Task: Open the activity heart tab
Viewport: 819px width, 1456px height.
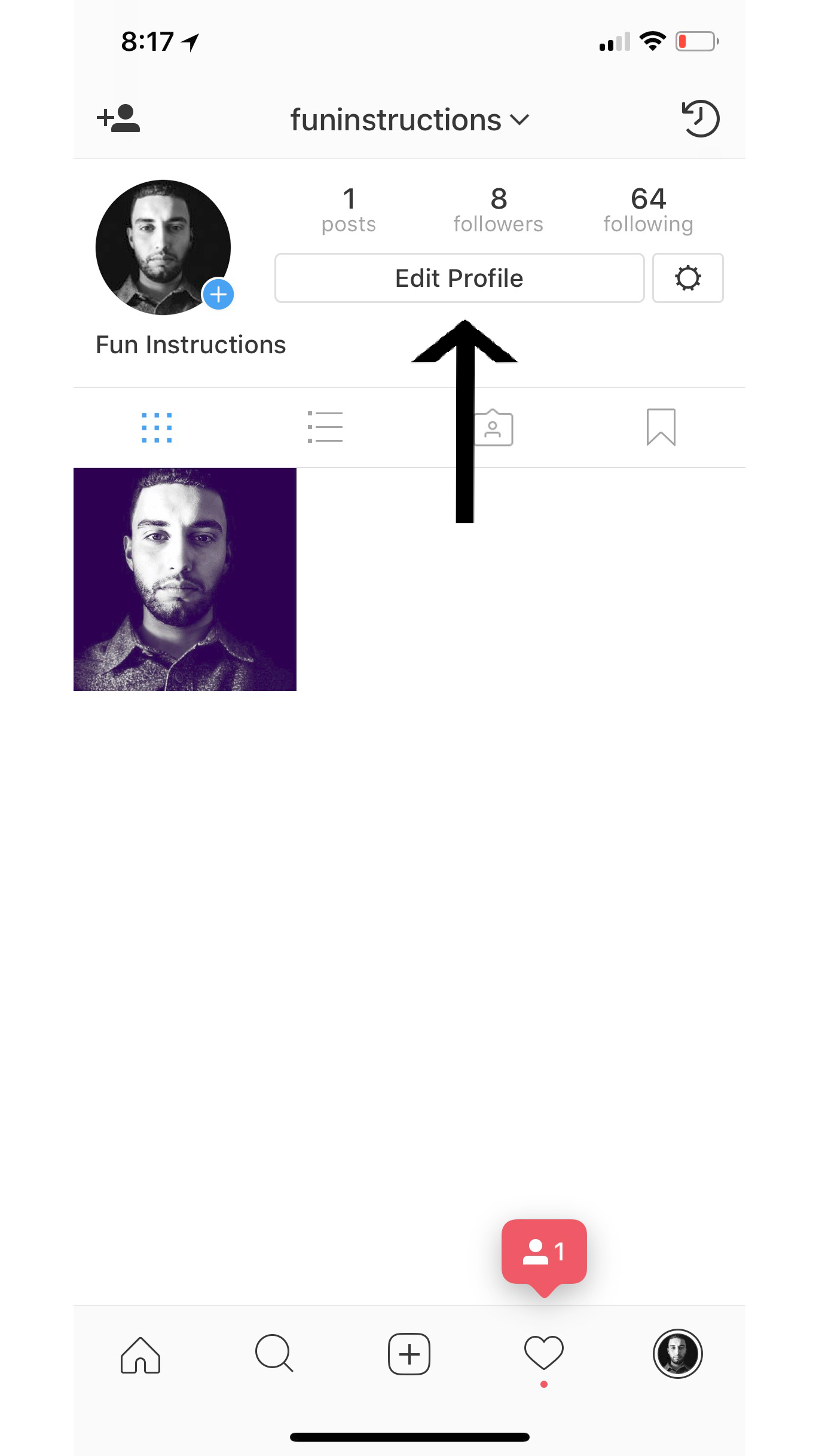Action: 544,1353
